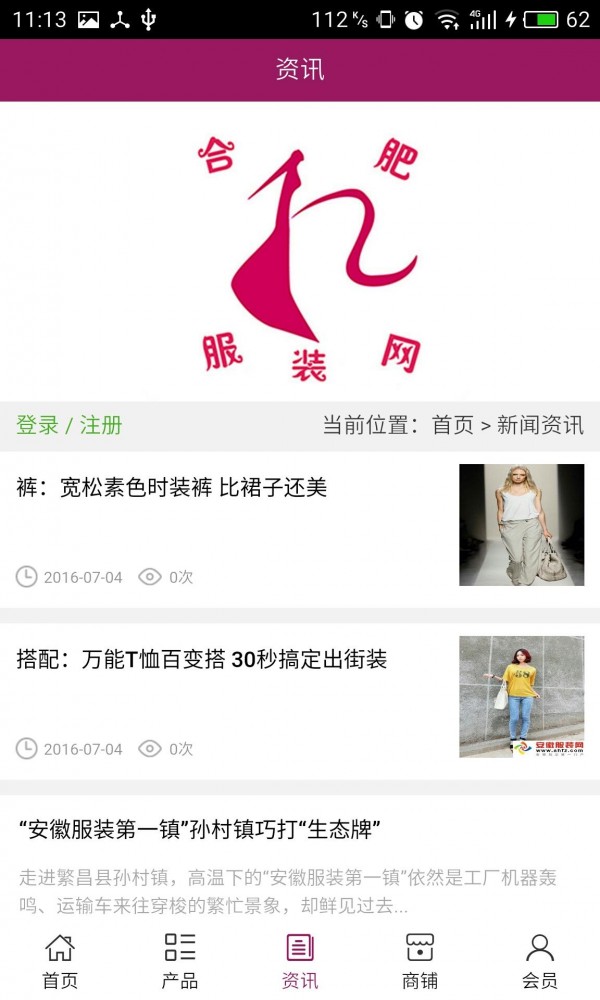600x1000 pixels.
Task: Switch to the 商铺 shops tab
Action: pyautogui.click(x=420, y=960)
